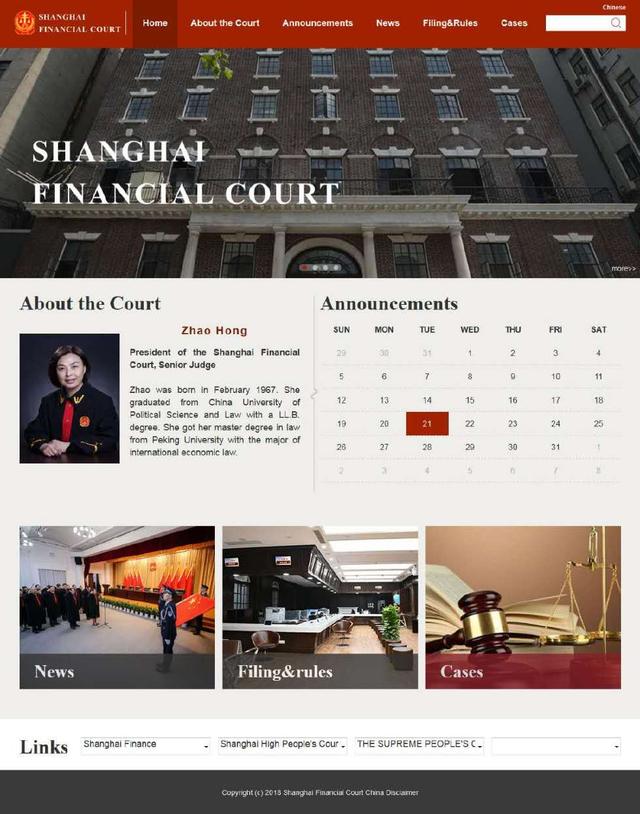Expand the empty links dropdown
Viewport: 640px width, 814px height.
(x=556, y=745)
